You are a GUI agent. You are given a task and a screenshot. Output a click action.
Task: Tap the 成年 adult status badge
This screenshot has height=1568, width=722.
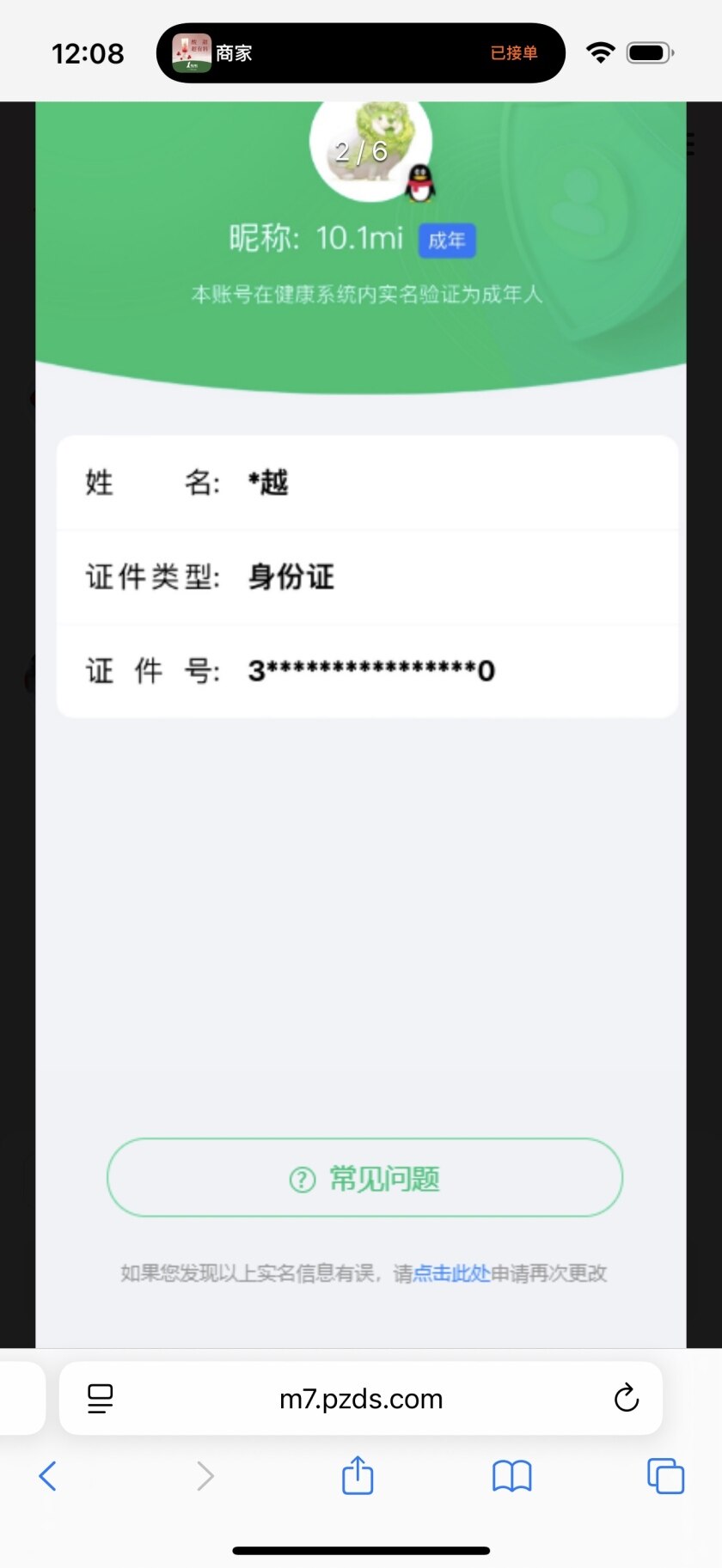coord(446,241)
